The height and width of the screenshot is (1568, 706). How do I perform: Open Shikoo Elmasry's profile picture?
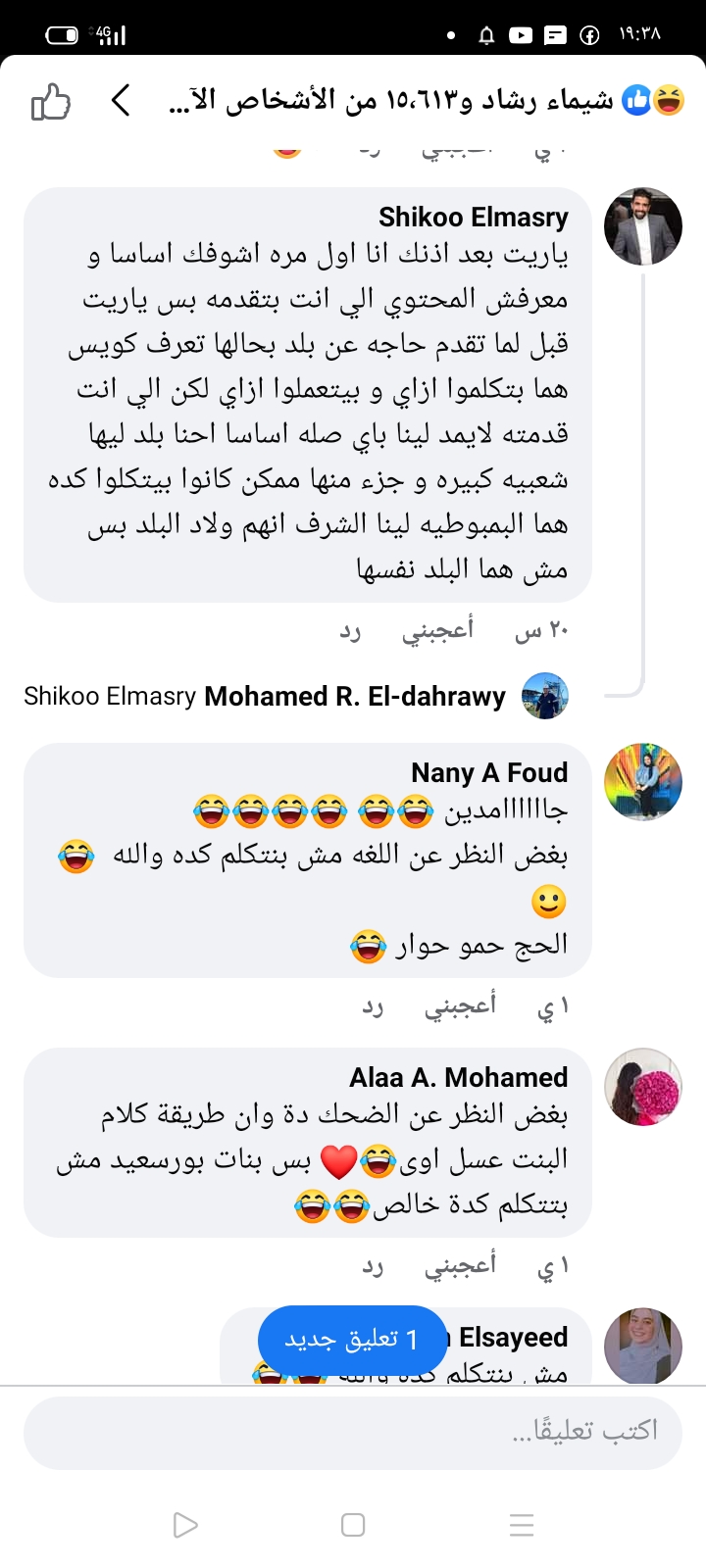[x=642, y=227]
